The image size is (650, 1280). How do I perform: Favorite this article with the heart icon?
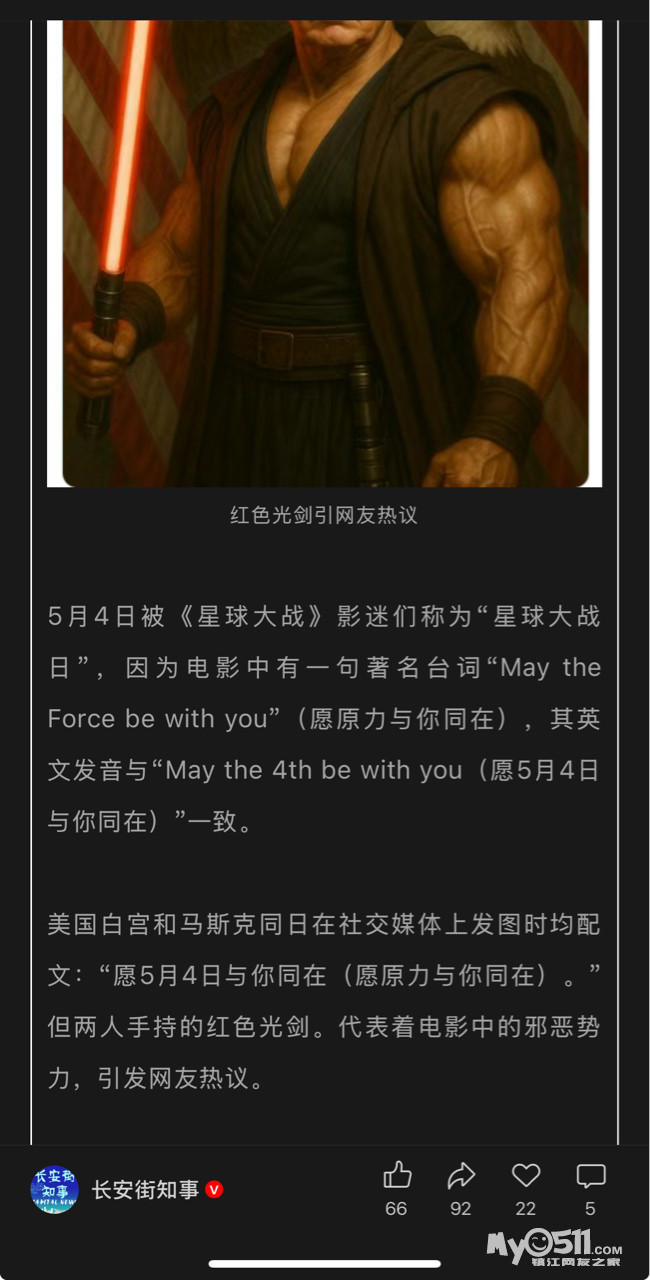[x=526, y=1176]
